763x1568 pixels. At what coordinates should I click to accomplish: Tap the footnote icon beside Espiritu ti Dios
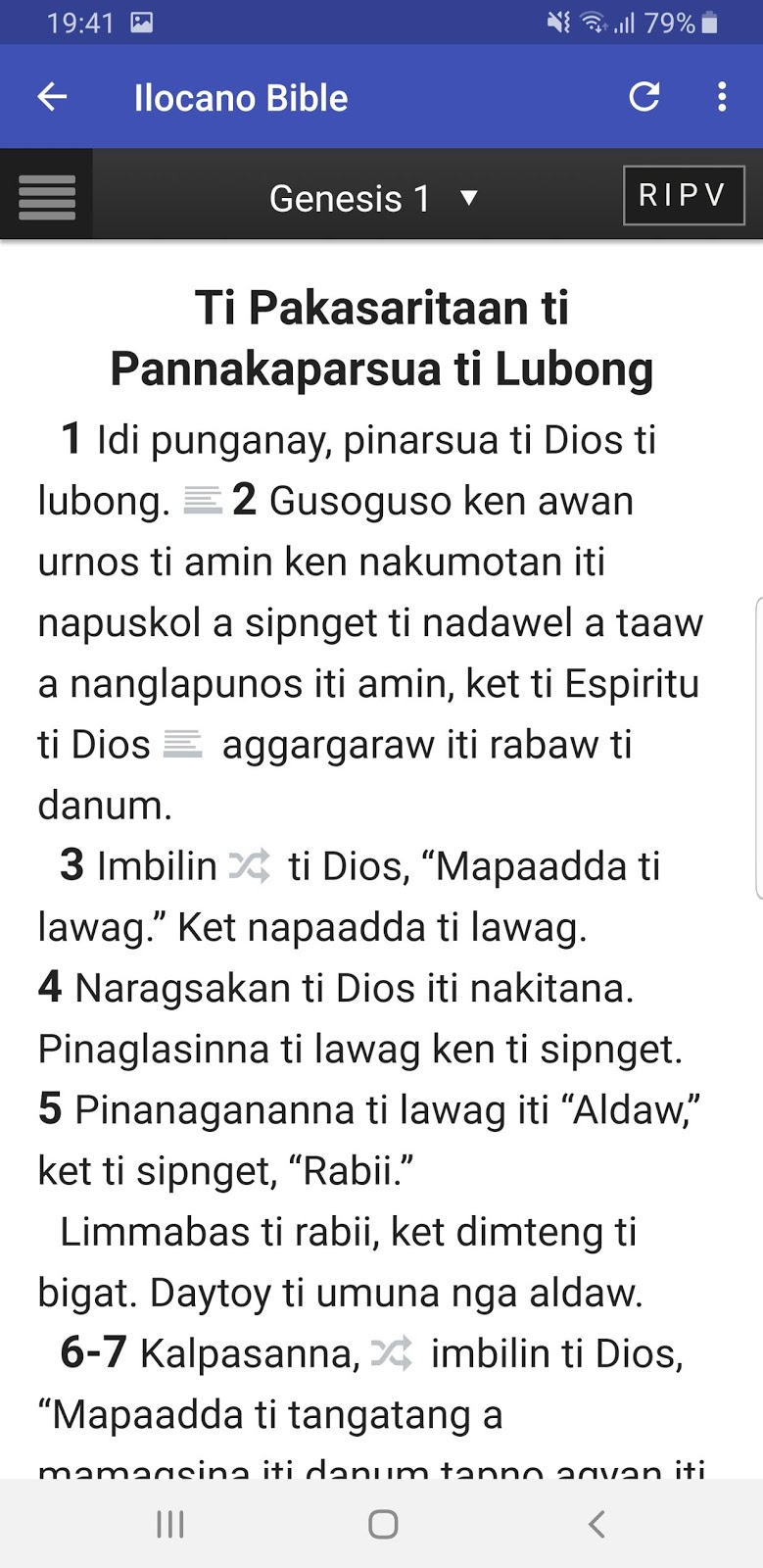tap(186, 745)
